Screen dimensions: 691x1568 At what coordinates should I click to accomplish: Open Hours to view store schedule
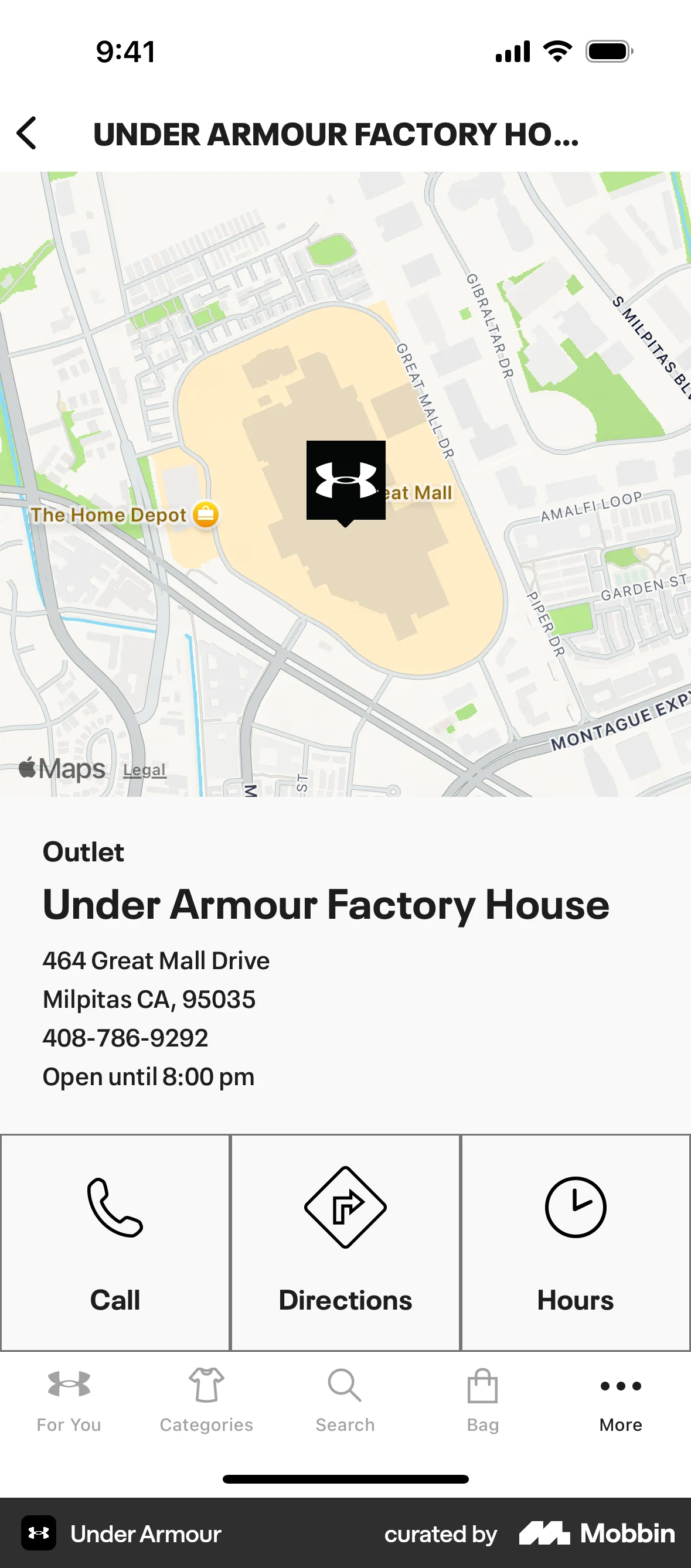(576, 1300)
